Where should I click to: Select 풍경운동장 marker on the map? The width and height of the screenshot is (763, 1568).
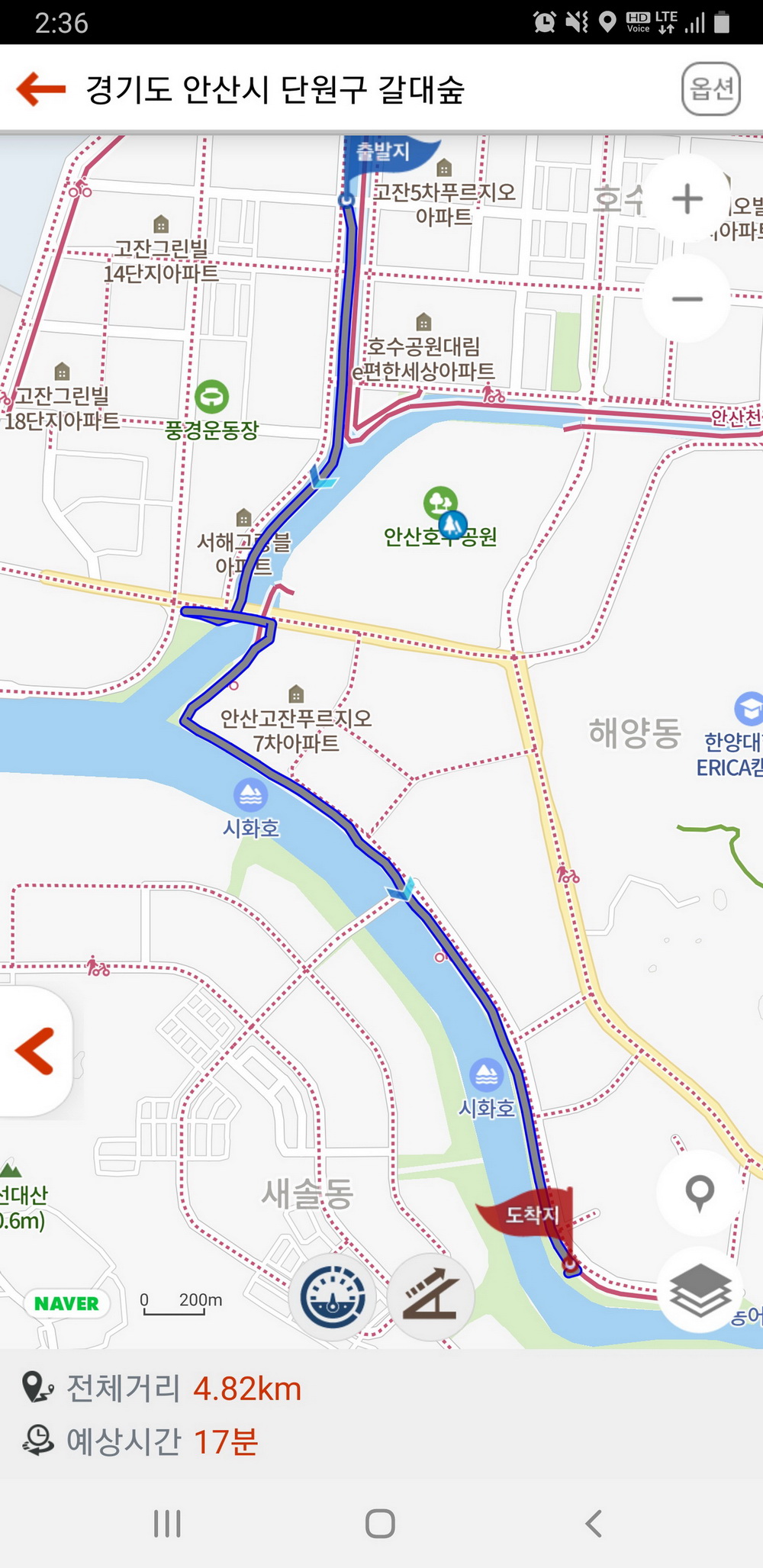coord(211,397)
